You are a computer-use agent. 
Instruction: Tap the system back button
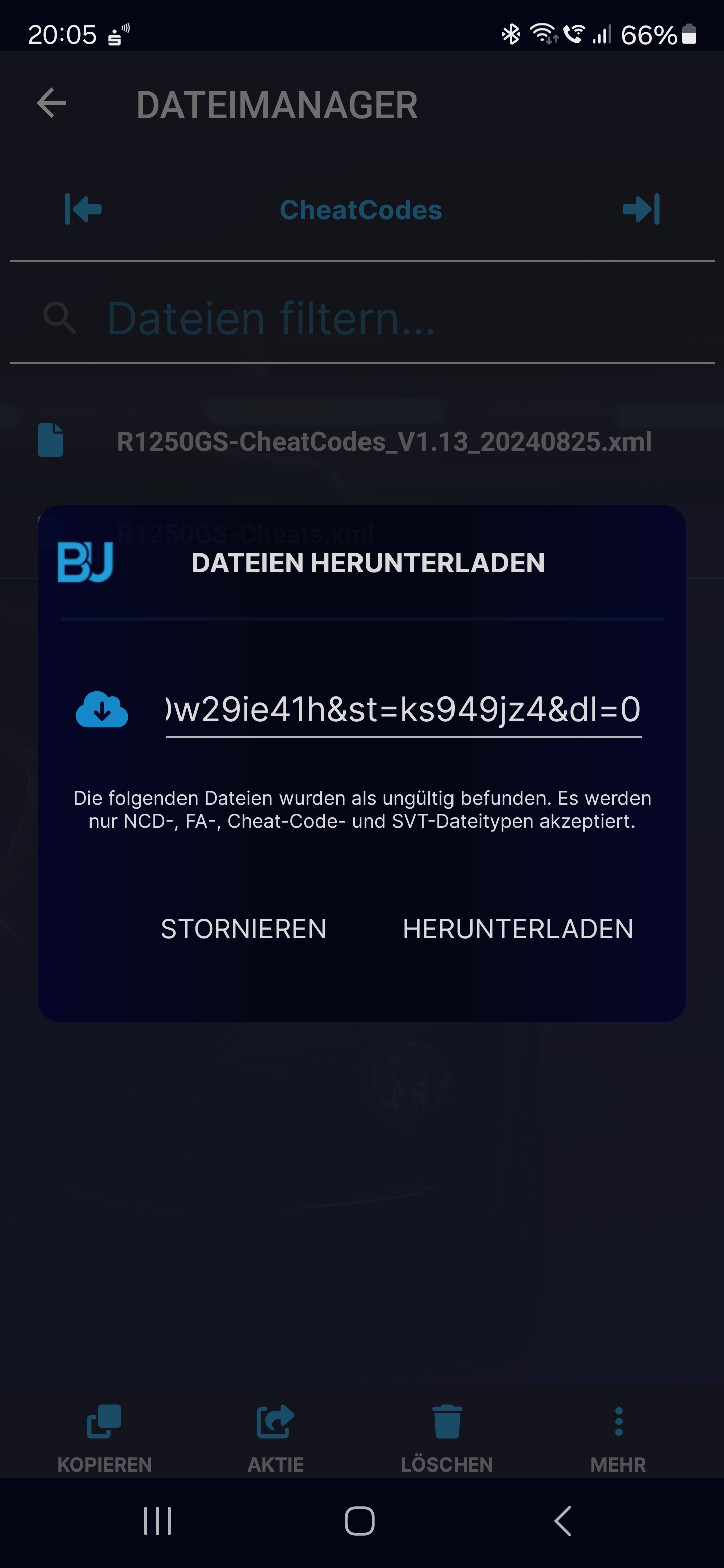click(563, 1521)
